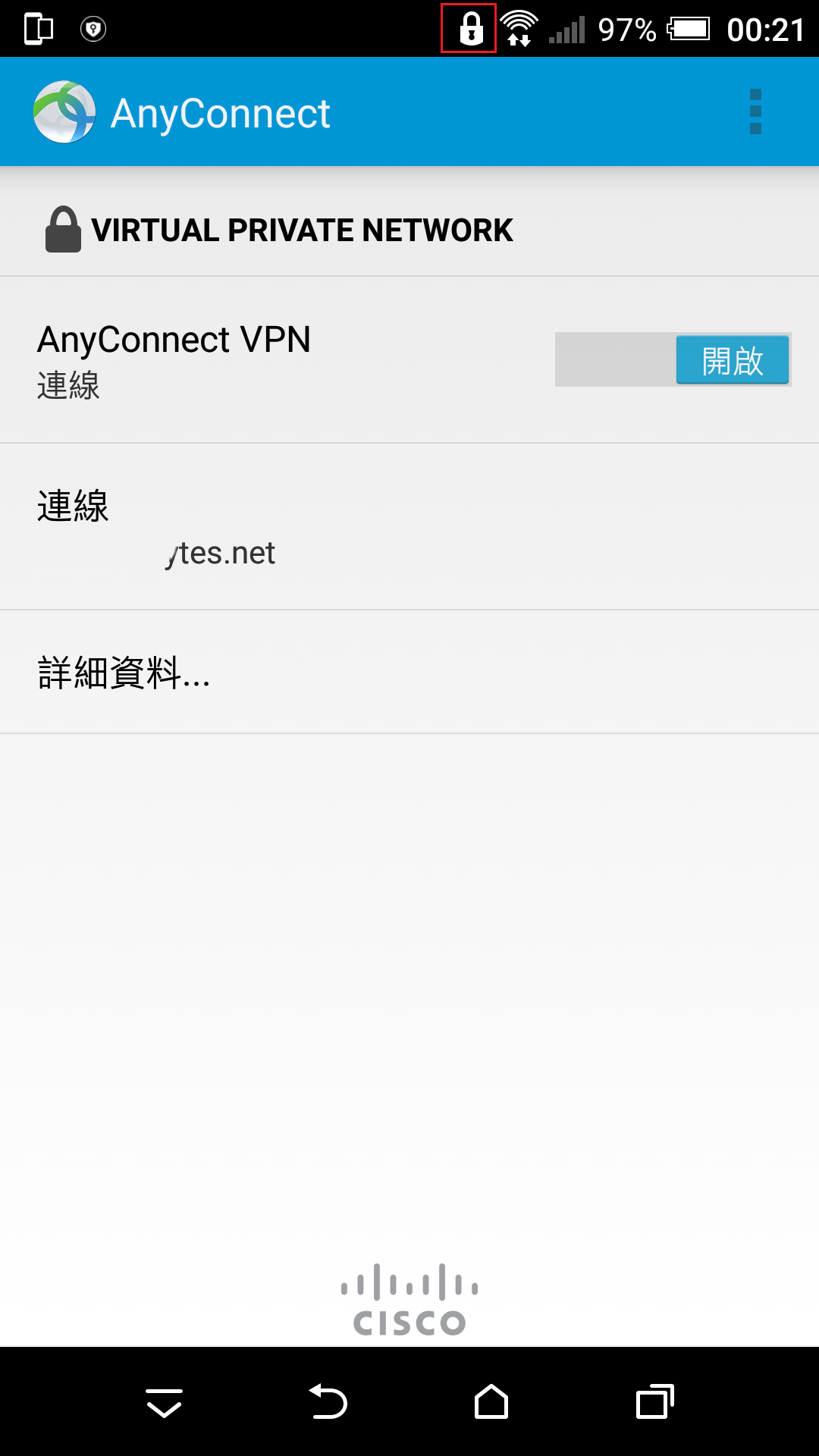
Task: Open the overflow menu in the app bar
Action: tap(755, 112)
